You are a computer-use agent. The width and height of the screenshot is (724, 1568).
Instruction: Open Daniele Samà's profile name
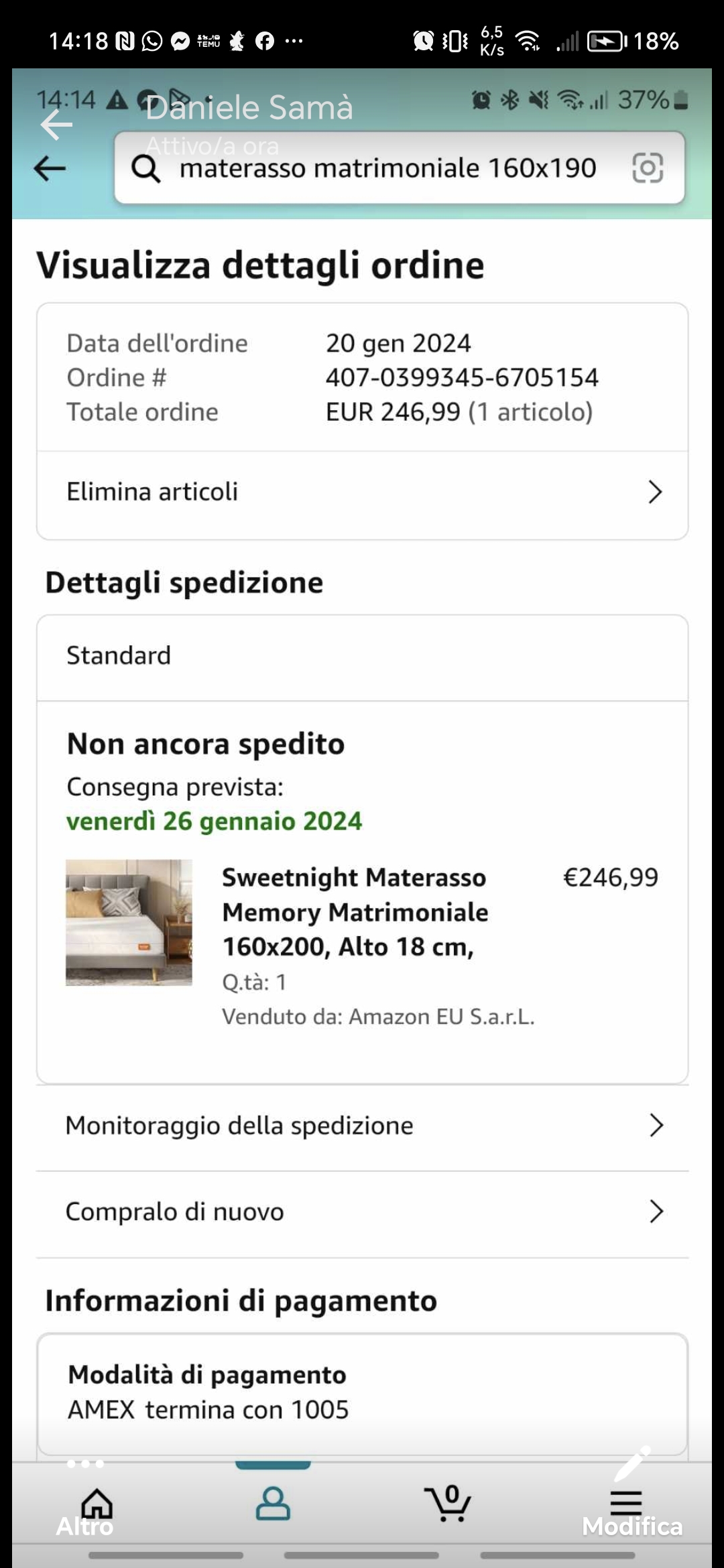coord(249,108)
